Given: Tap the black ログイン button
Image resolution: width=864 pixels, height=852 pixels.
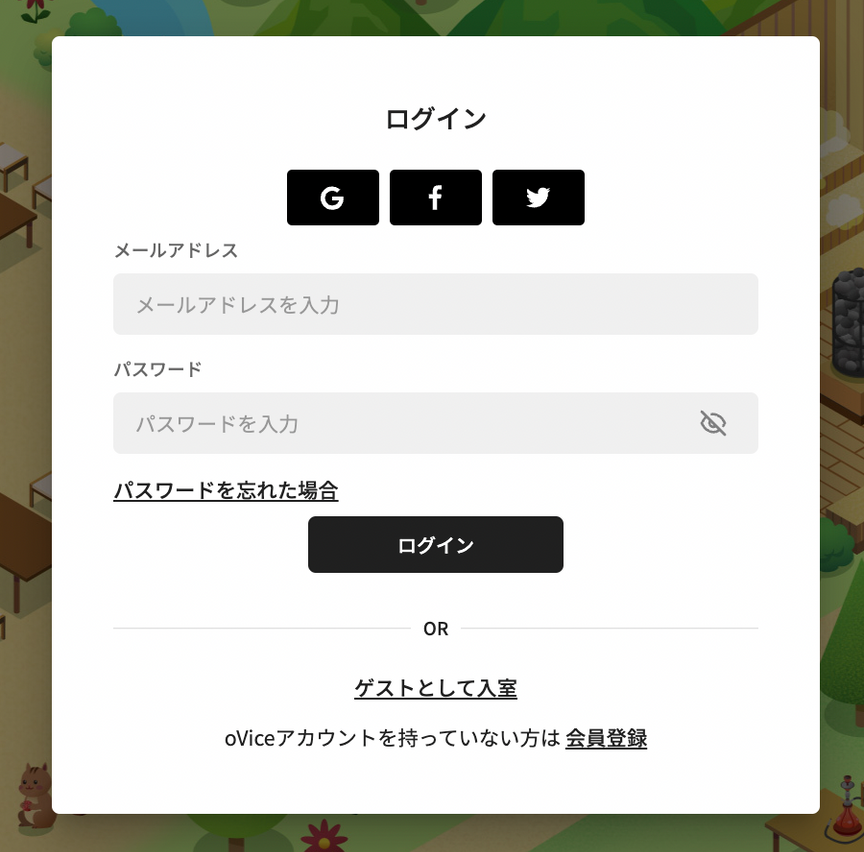Looking at the screenshot, I should pos(435,545).
